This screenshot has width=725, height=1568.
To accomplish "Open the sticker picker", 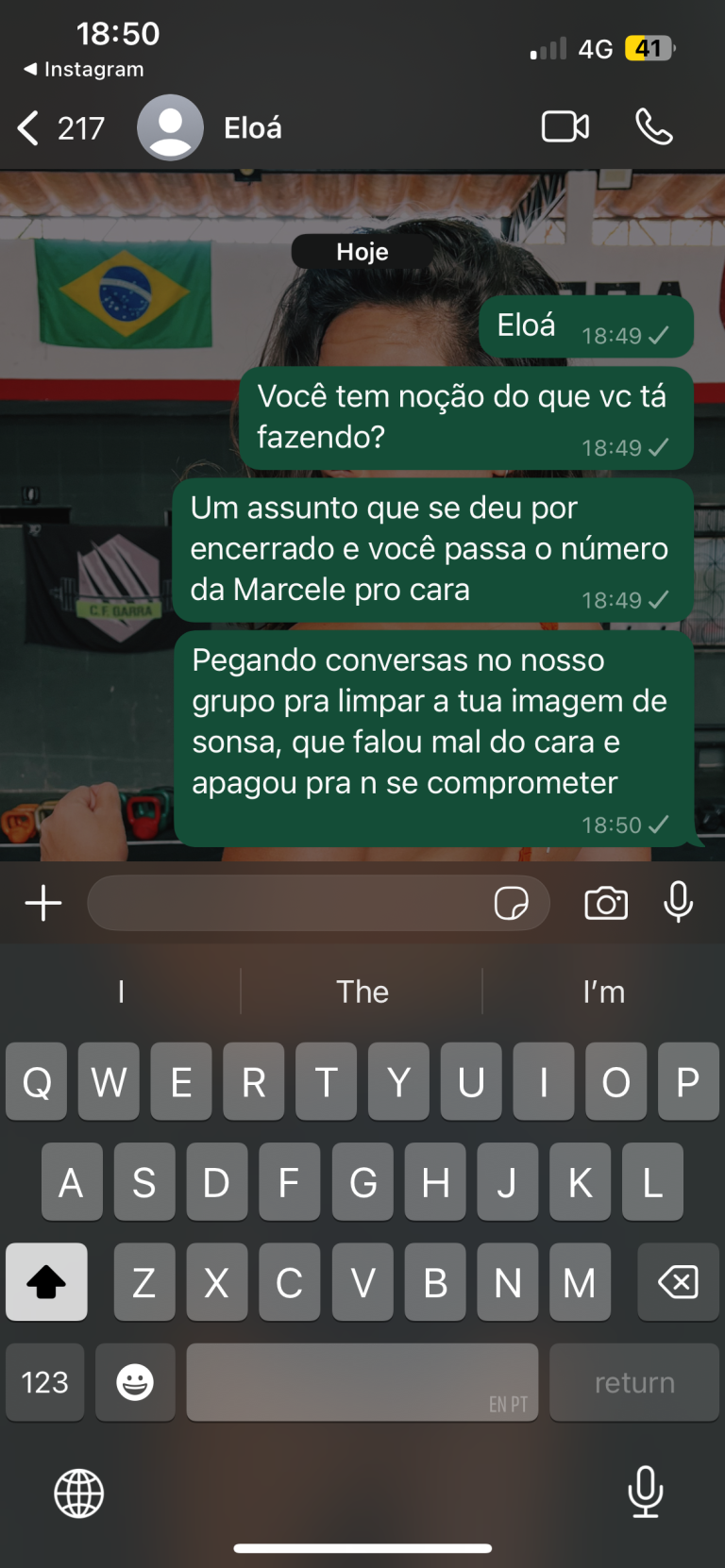I will pyautogui.click(x=511, y=903).
